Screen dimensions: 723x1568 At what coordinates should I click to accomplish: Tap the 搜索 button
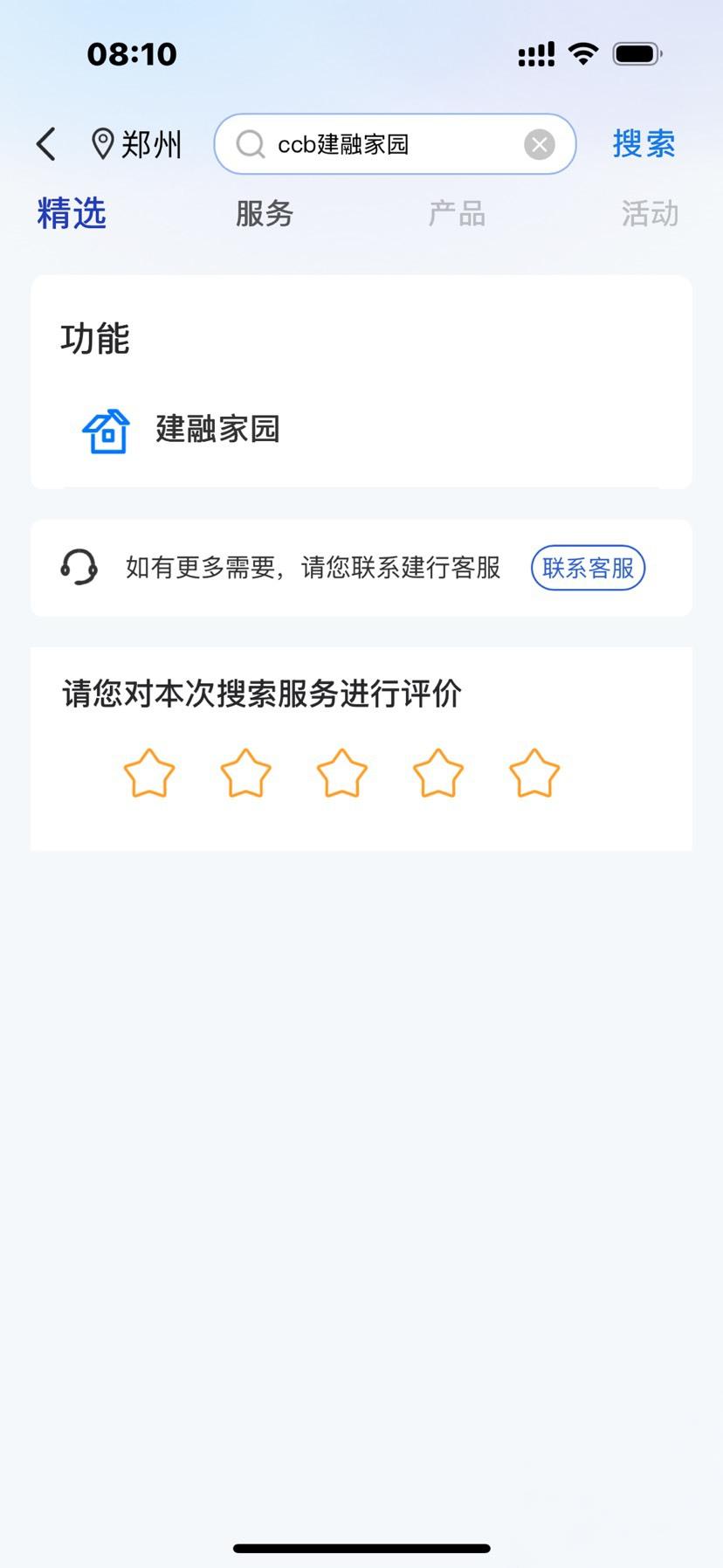644,144
